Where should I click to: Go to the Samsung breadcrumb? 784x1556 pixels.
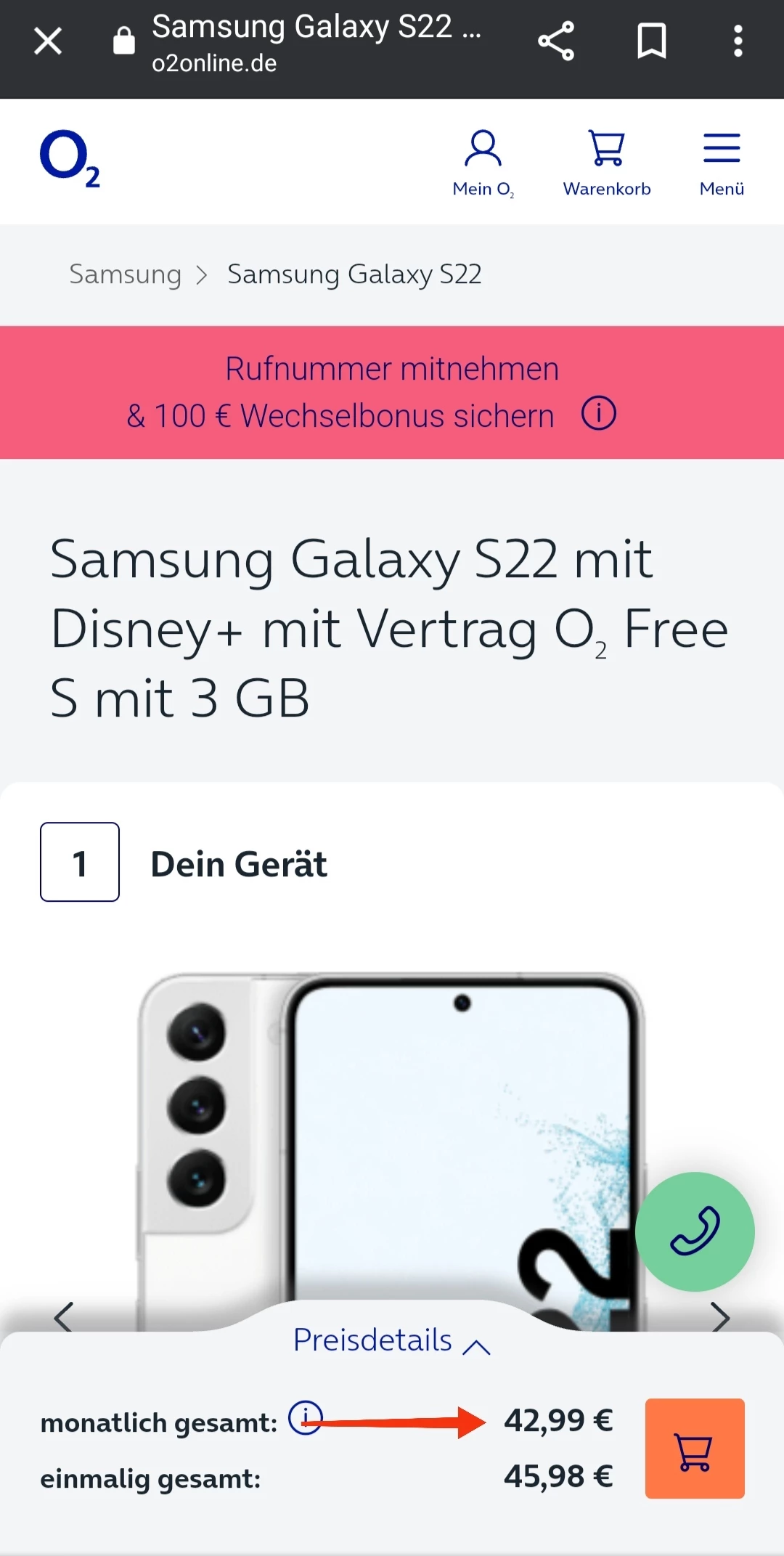click(125, 274)
